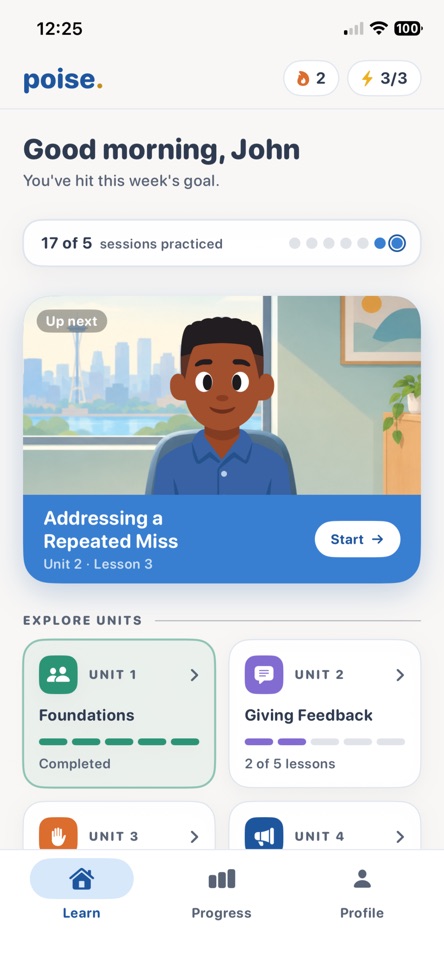The width and height of the screenshot is (444, 960).
Task: Open the Unit 3 card
Action: (119, 826)
